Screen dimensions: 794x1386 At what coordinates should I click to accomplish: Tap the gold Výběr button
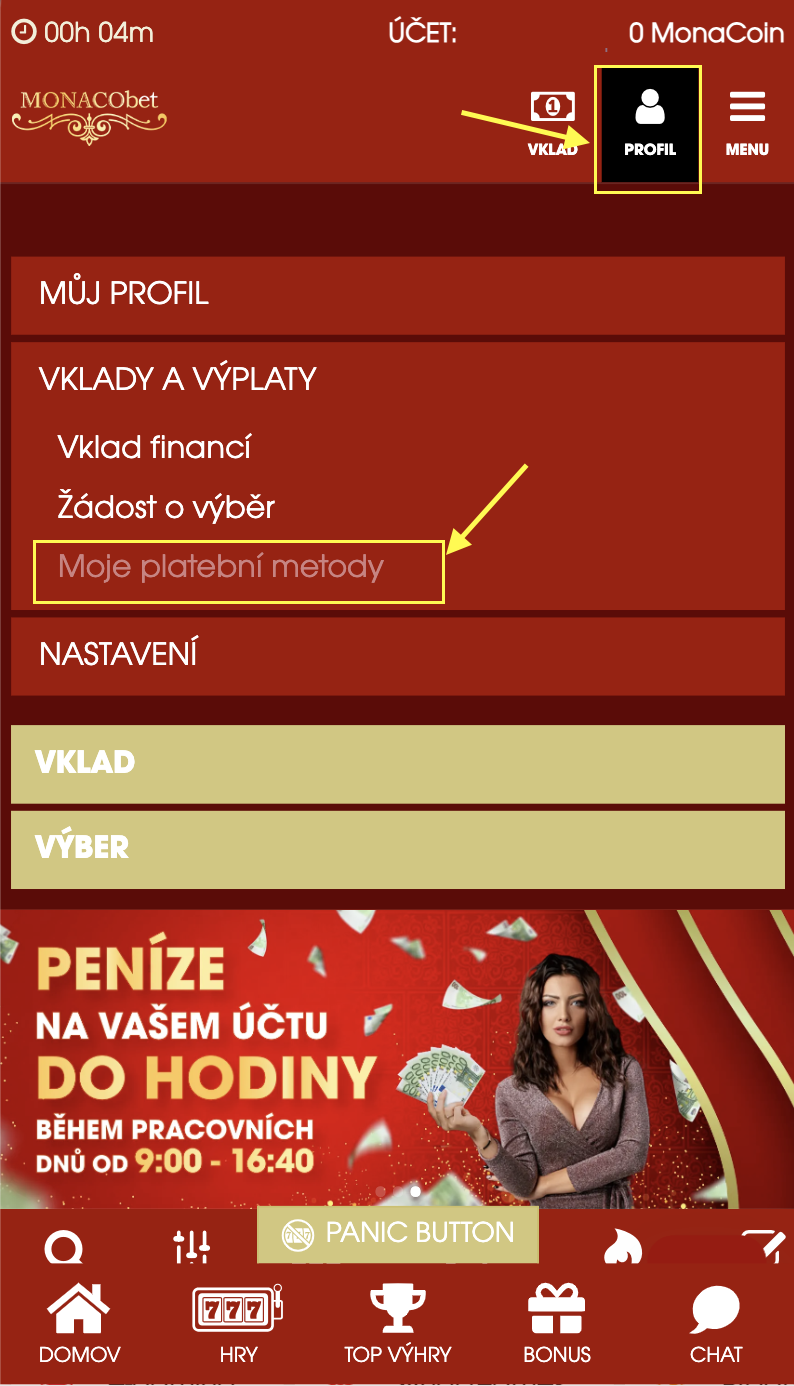coord(398,849)
